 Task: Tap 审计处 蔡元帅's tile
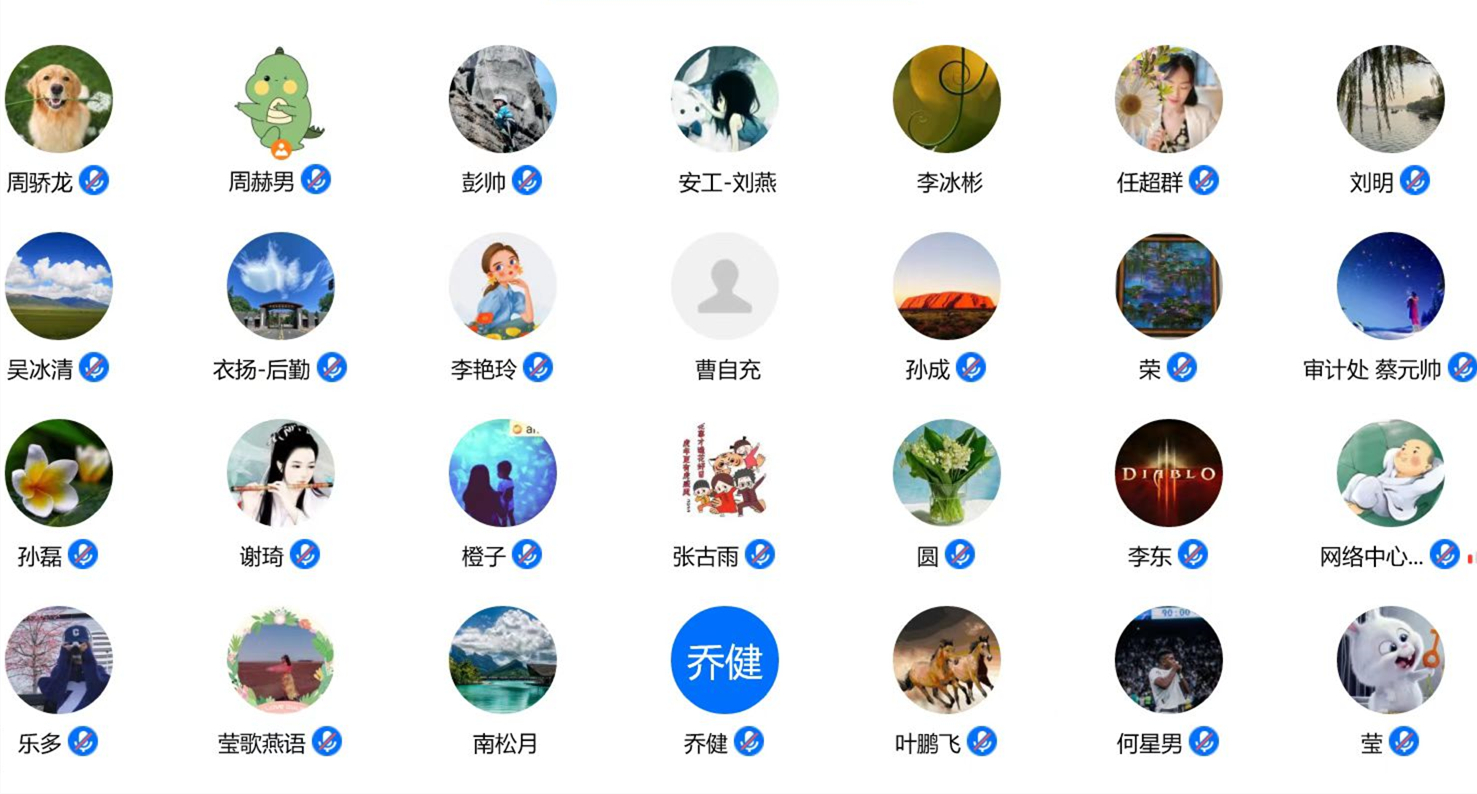click(1390, 286)
